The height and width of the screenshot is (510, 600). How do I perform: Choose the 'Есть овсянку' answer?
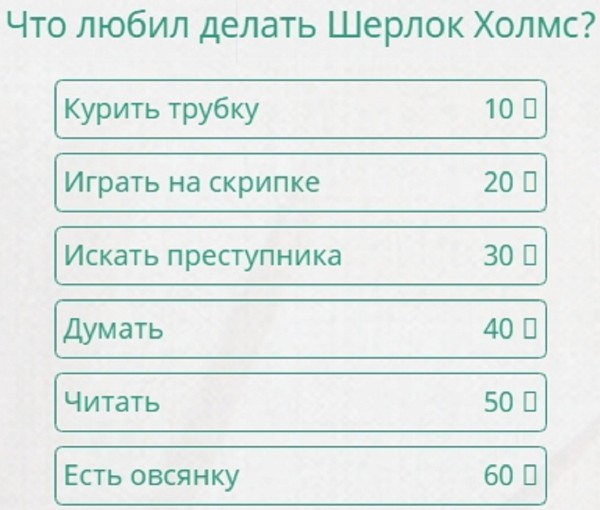coord(300,475)
